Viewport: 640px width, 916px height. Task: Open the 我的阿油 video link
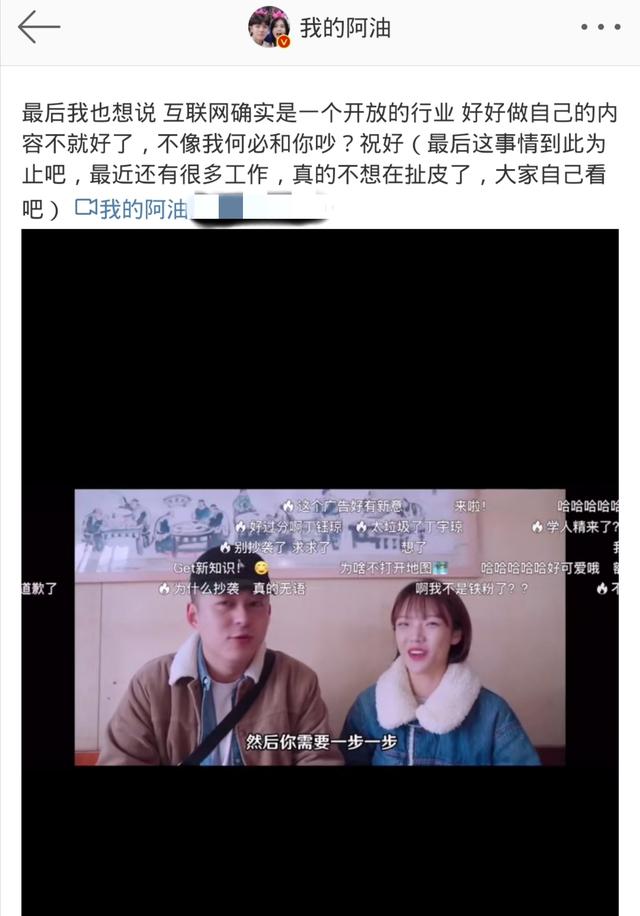(132, 209)
